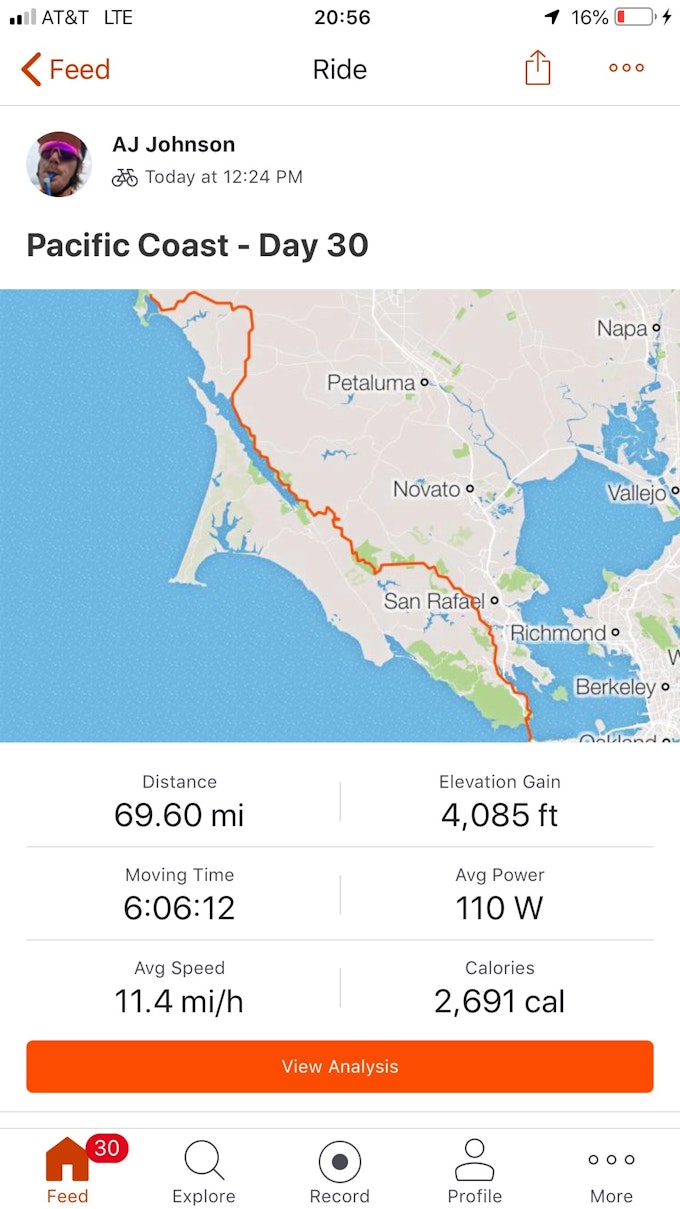Share this ride activity

[x=538, y=68]
